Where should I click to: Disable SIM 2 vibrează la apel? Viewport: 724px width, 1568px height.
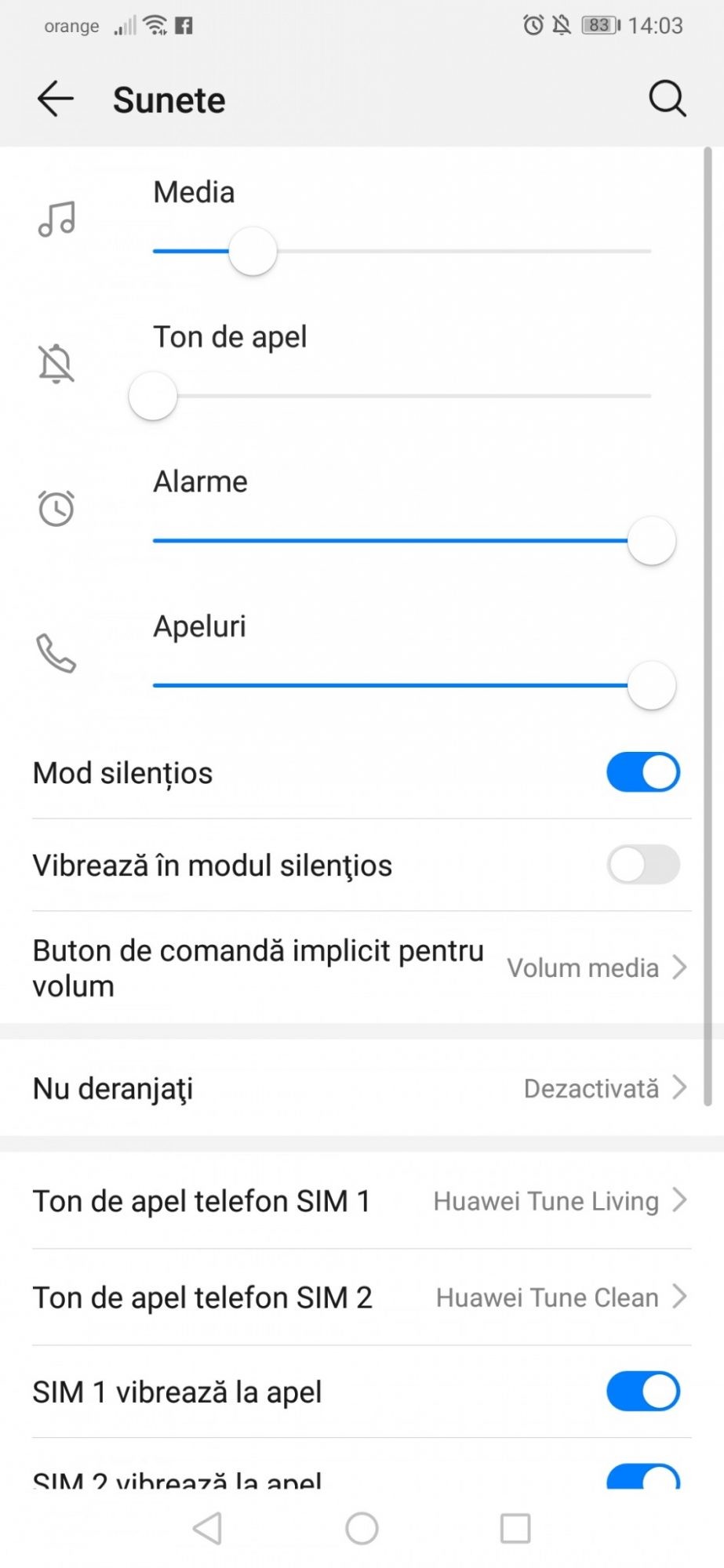pyautogui.click(x=642, y=1477)
